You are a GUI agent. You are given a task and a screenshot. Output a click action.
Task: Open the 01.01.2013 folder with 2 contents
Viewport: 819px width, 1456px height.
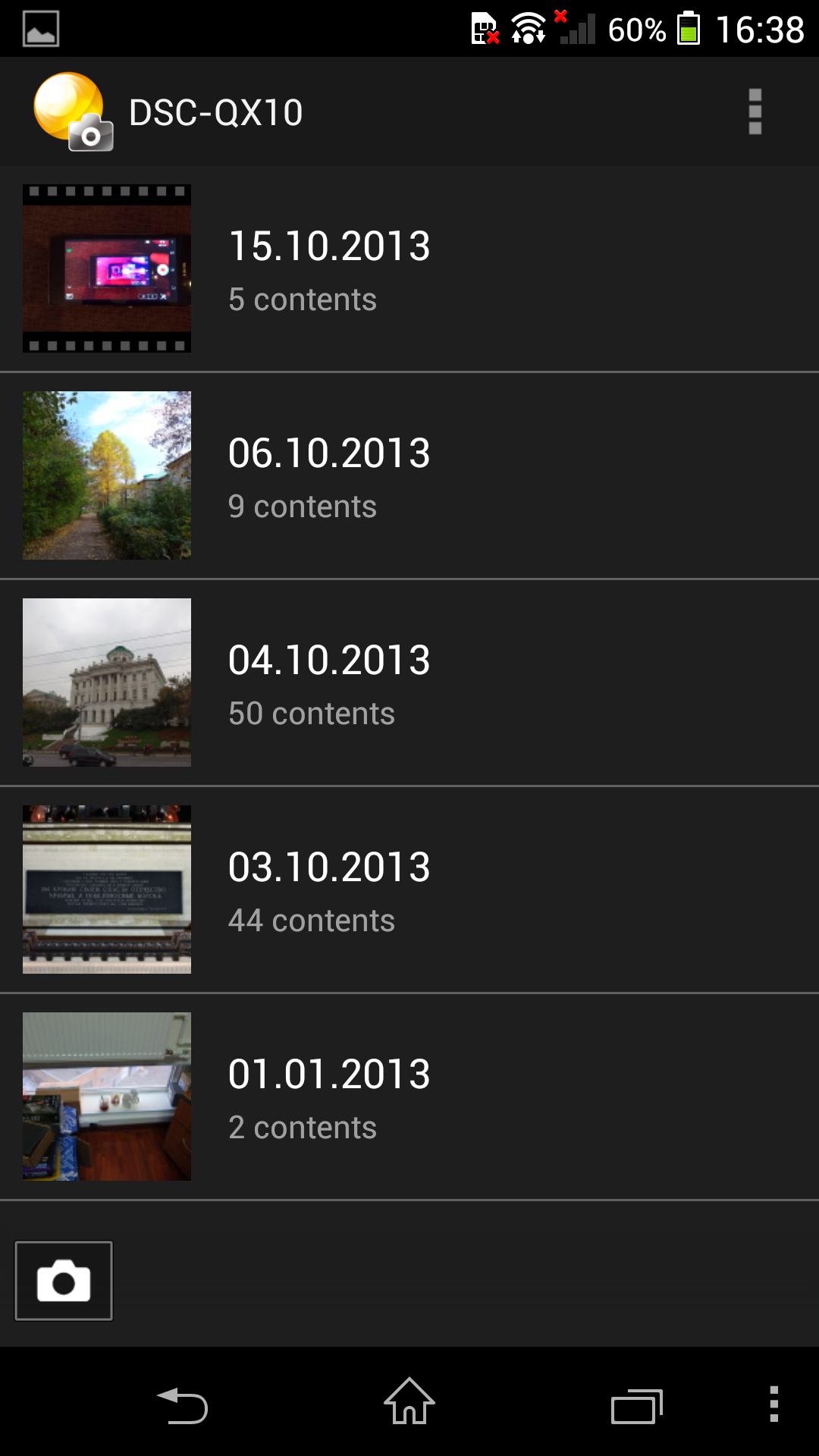(x=409, y=1097)
